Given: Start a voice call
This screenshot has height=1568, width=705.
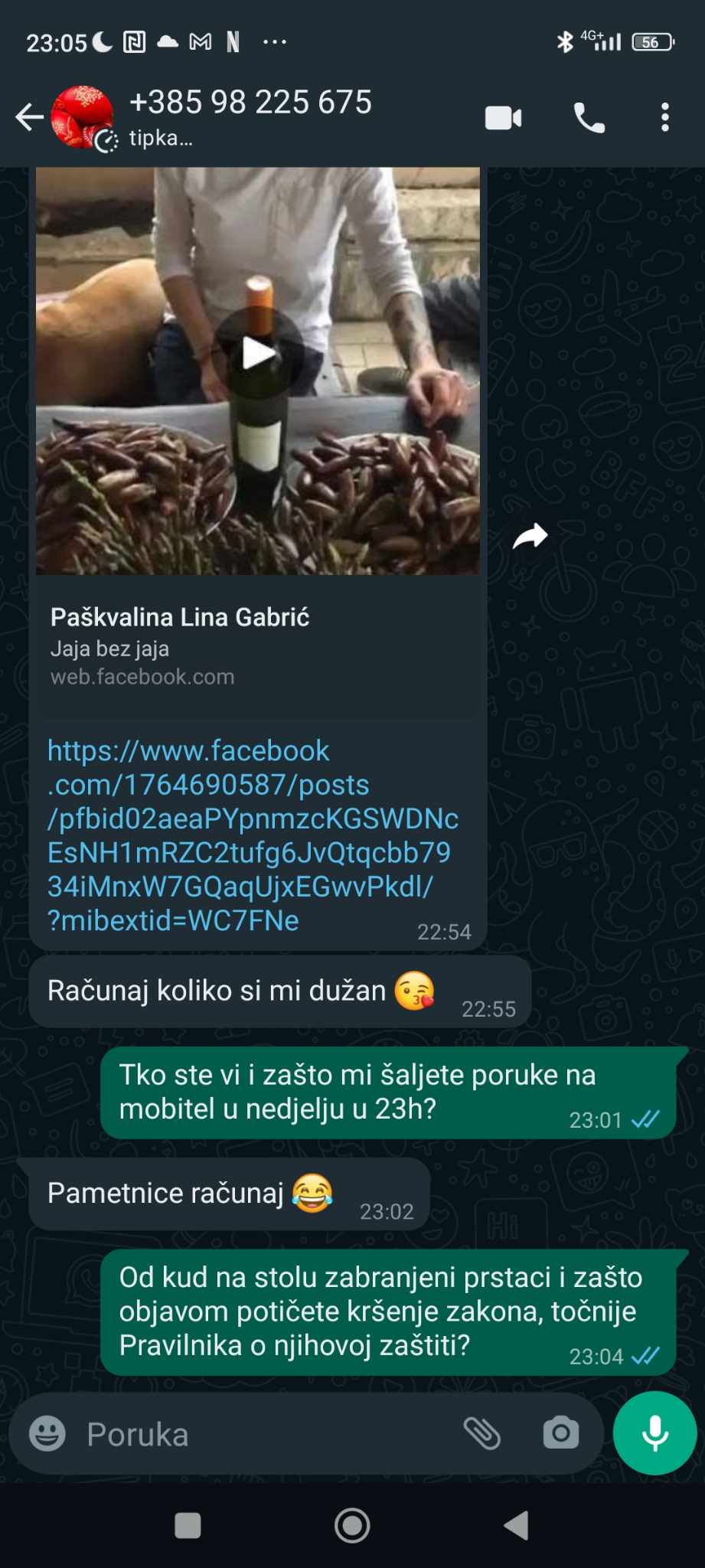Looking at the screenshot, I should coord(589,118).
